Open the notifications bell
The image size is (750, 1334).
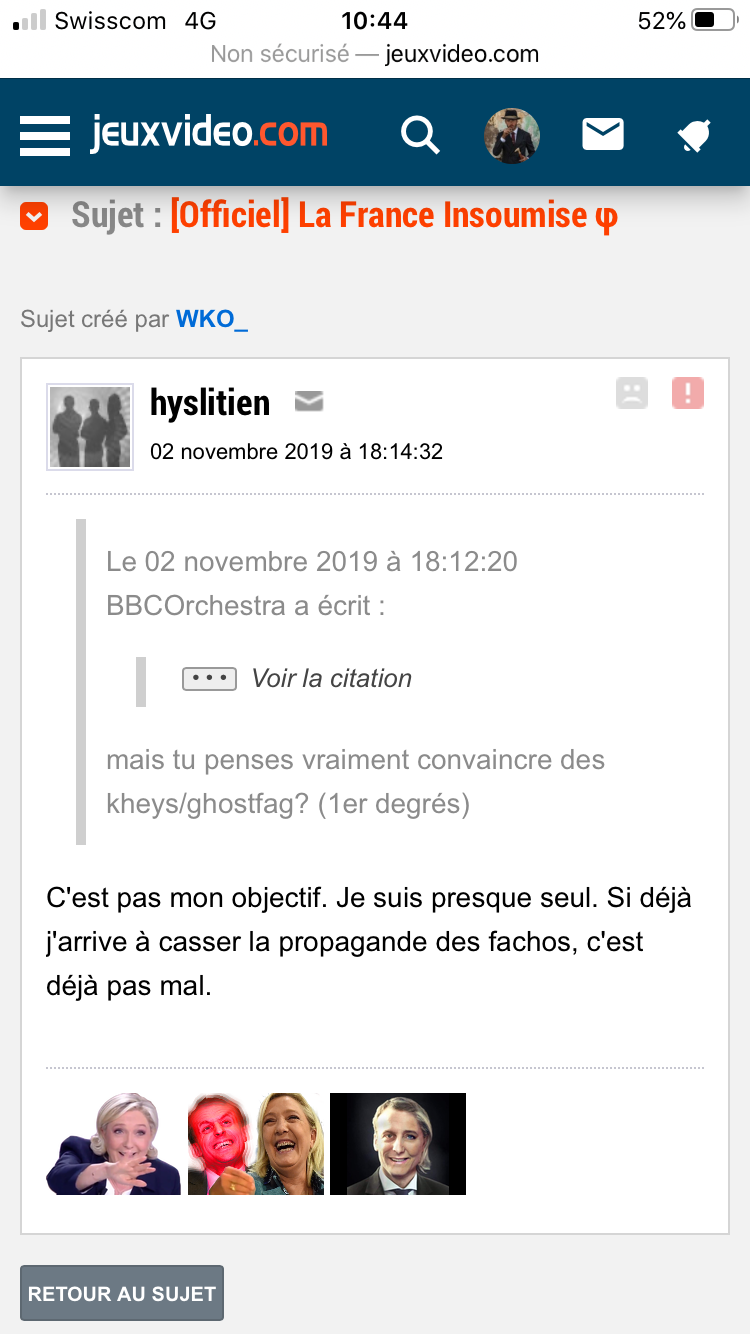click(694, 135)
